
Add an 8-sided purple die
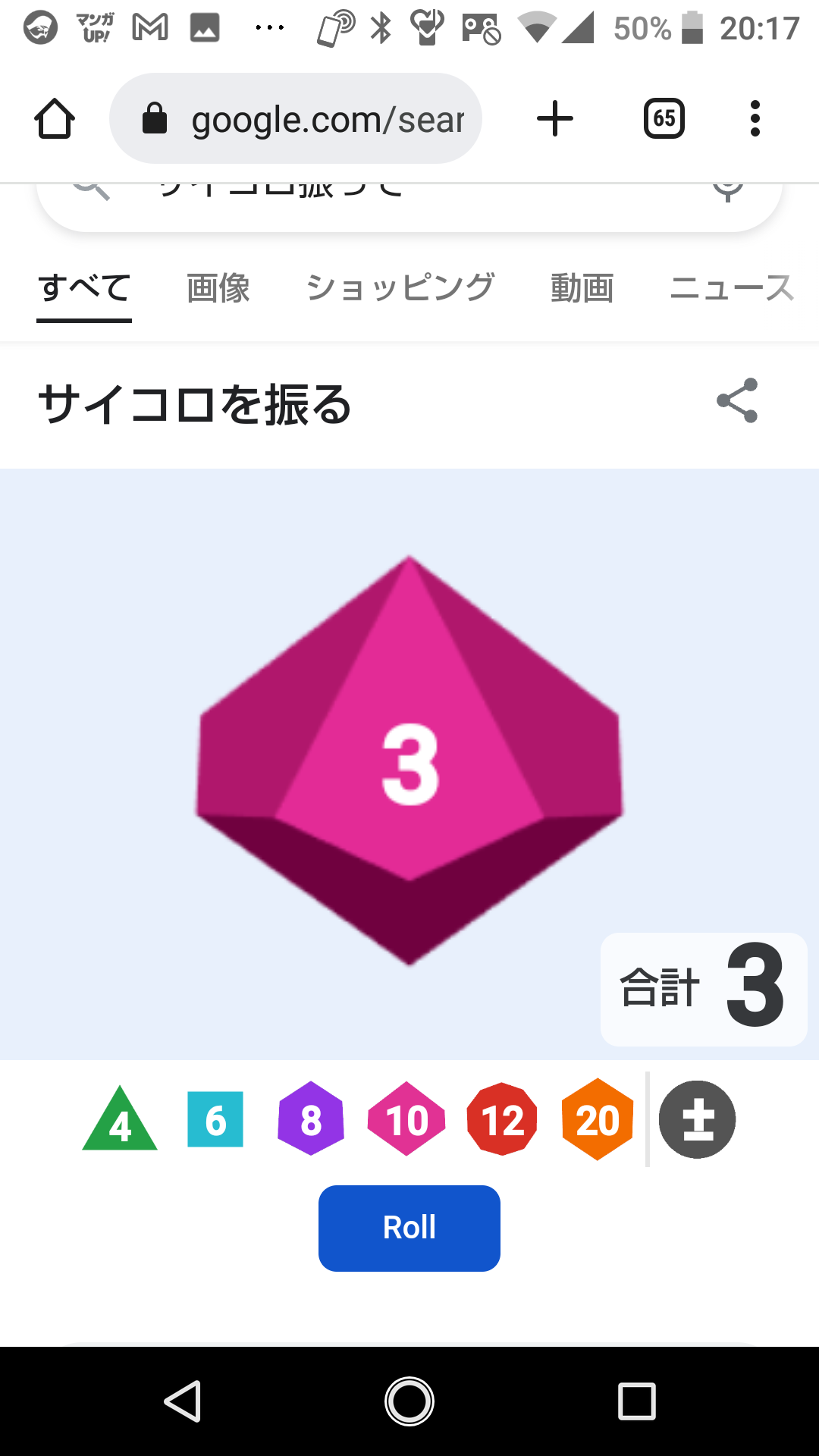(x=311, y=1119)
